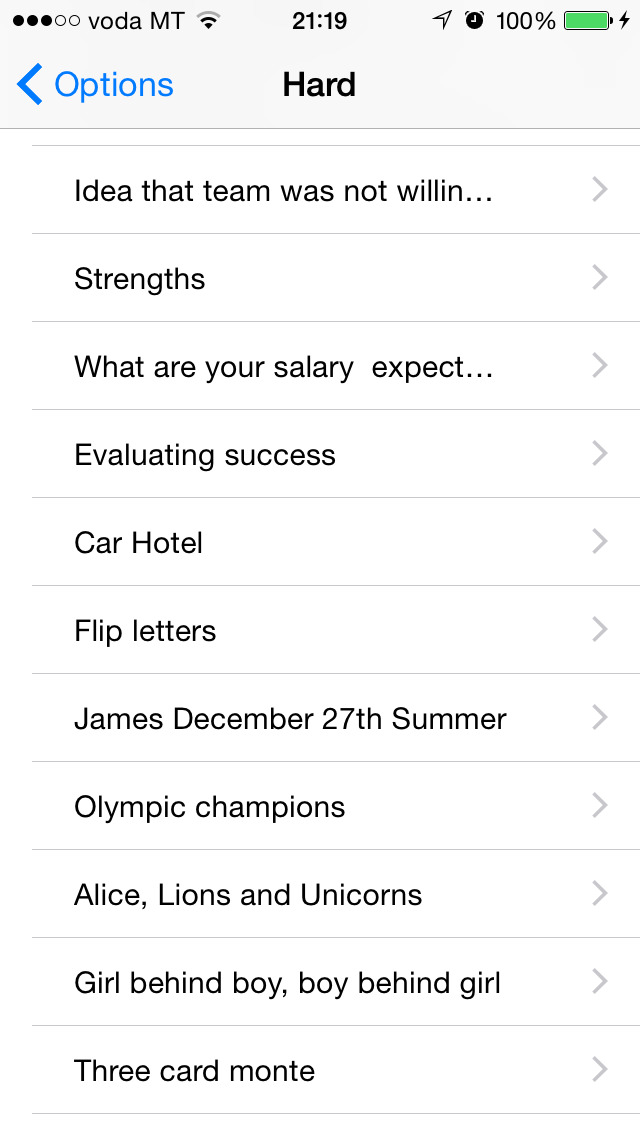Go back to Options
The image size is (640, 1136).
click(x=95, y=85)
